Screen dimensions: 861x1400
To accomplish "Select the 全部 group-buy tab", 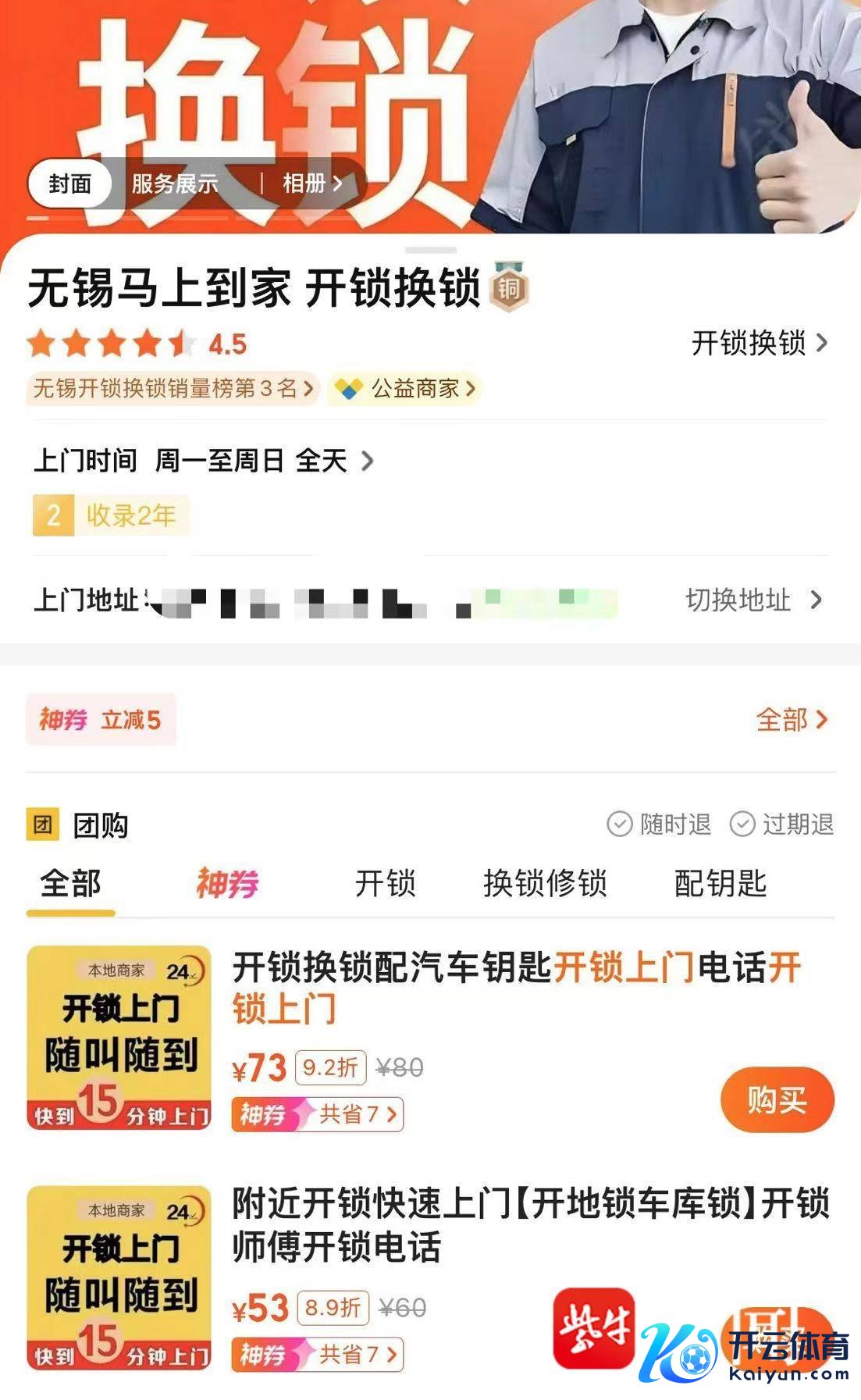I will (70, 884).
